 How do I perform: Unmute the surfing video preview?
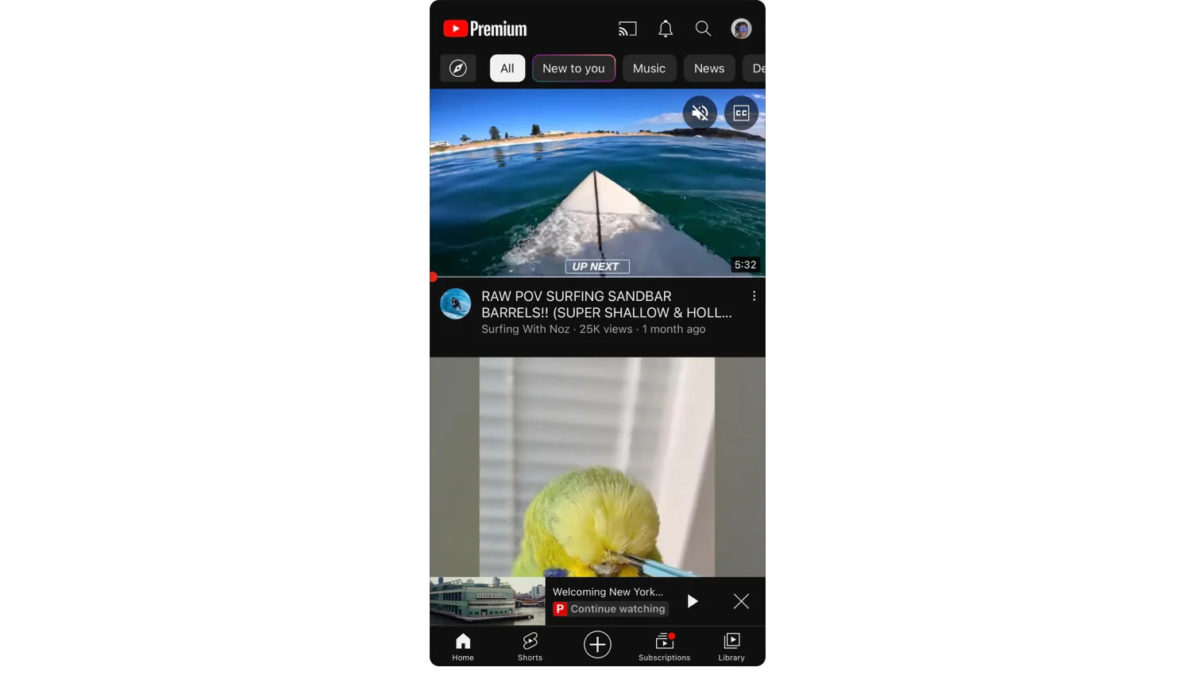700,113
